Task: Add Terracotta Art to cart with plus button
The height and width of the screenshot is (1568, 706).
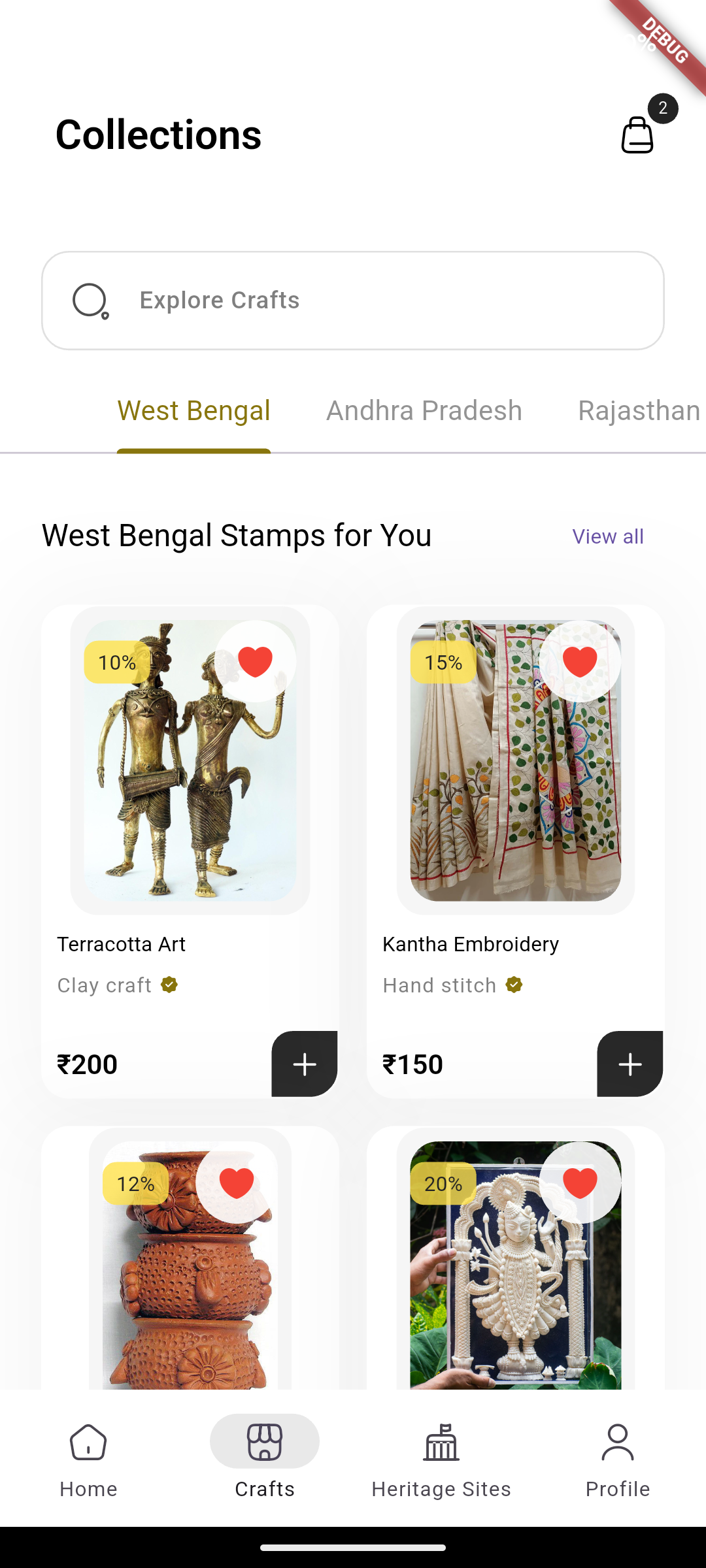Action: (304, 1064)
